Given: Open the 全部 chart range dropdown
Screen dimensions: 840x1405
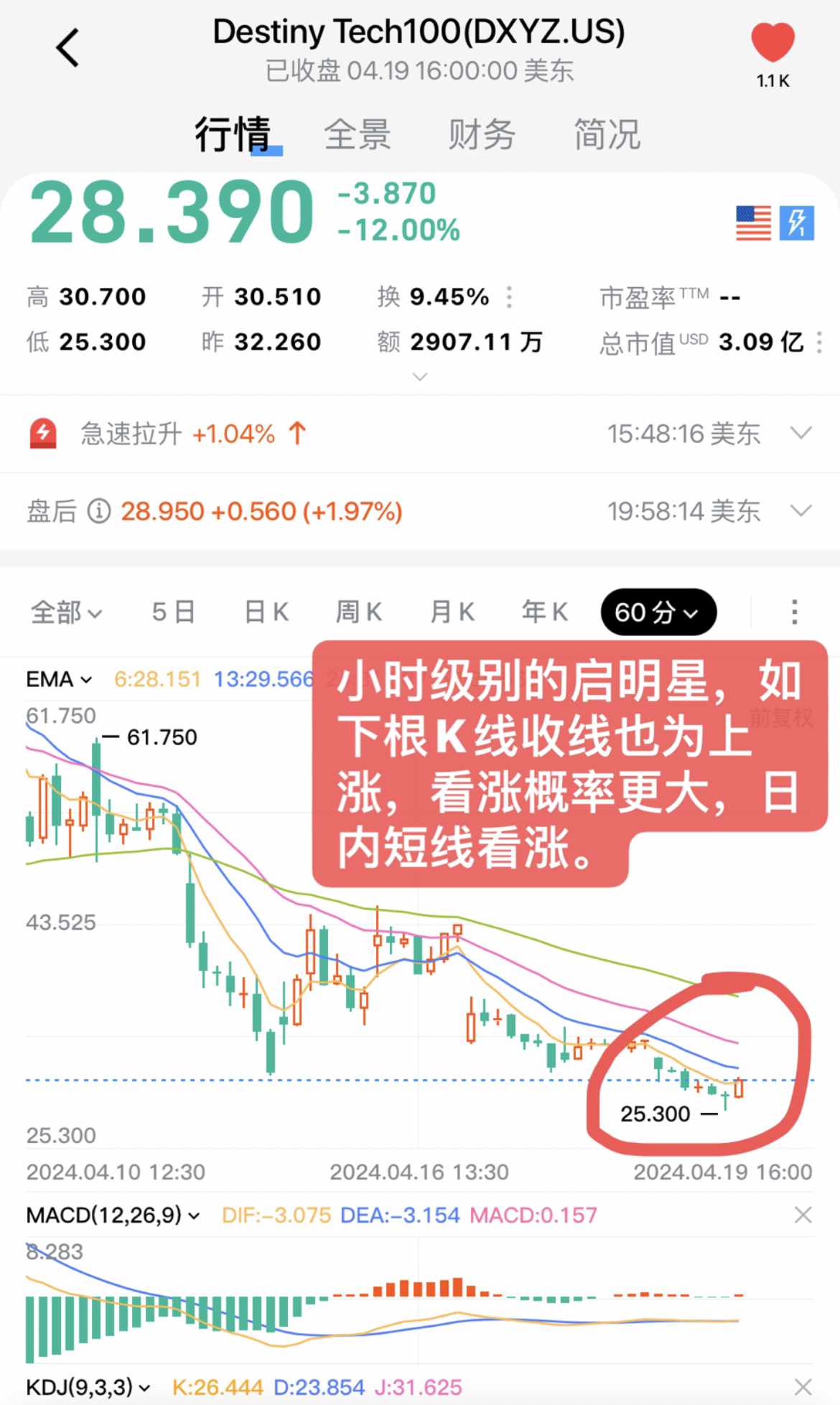Looking at the screenshot, I should click(x=66, y=612).
